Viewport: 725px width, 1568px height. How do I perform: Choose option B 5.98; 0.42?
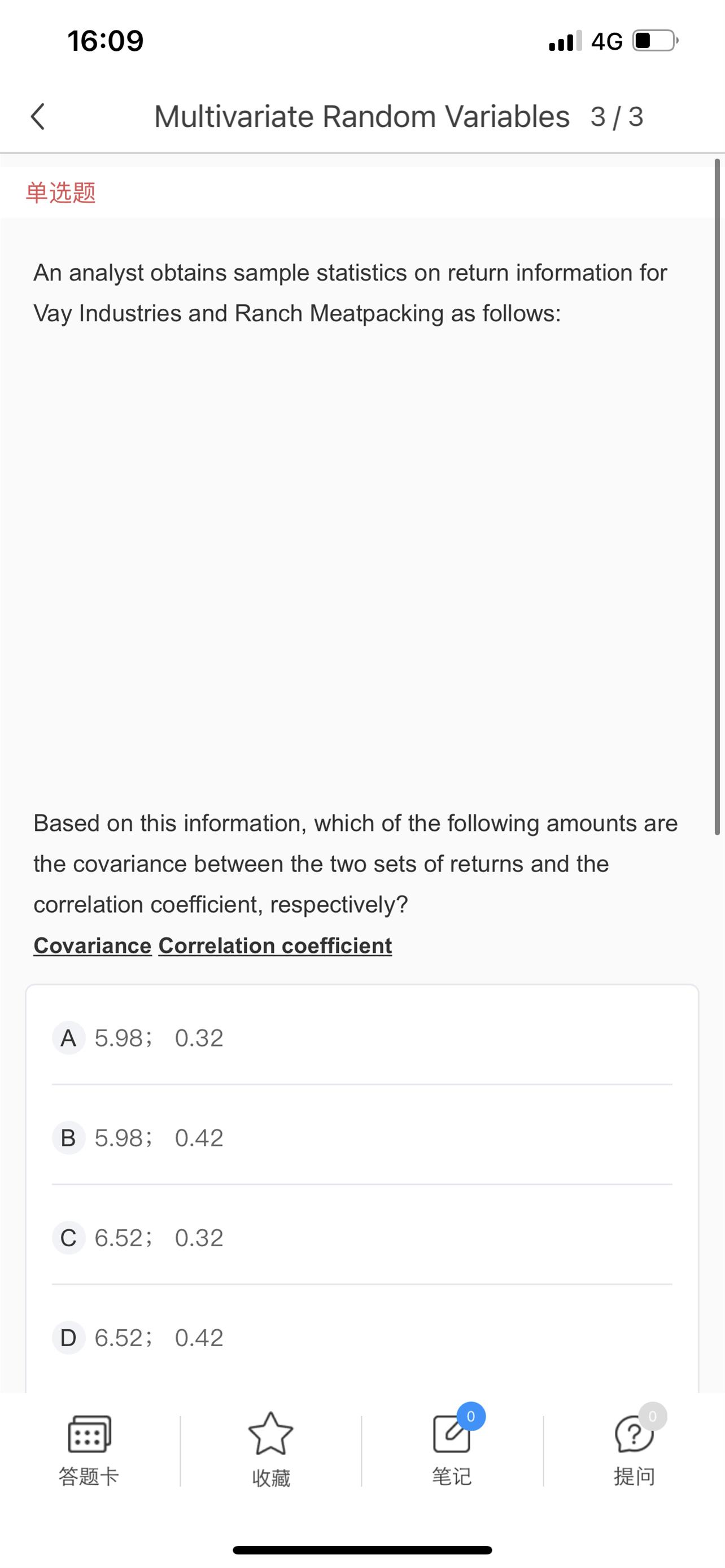click(361, 1138)
